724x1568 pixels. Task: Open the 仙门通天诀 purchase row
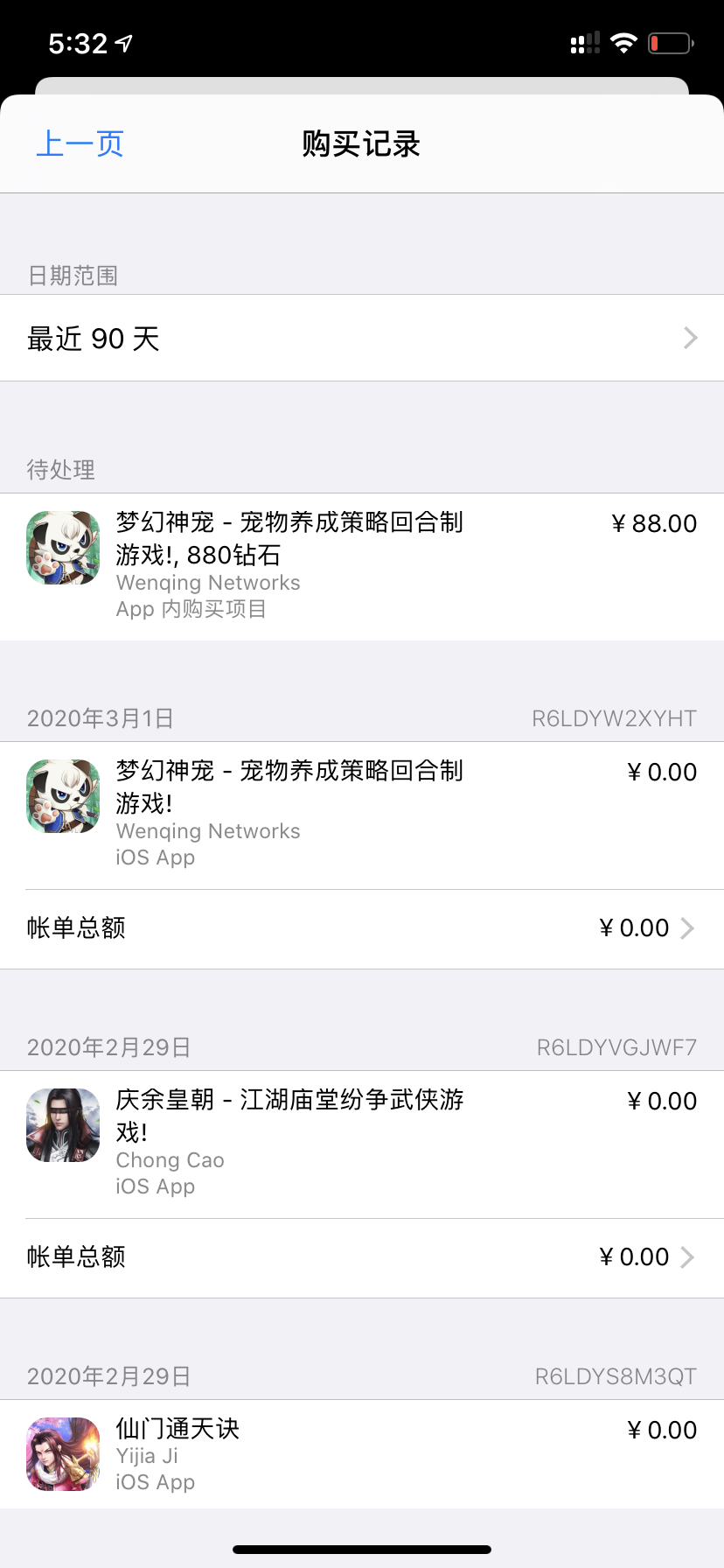tap(362, 1453)
